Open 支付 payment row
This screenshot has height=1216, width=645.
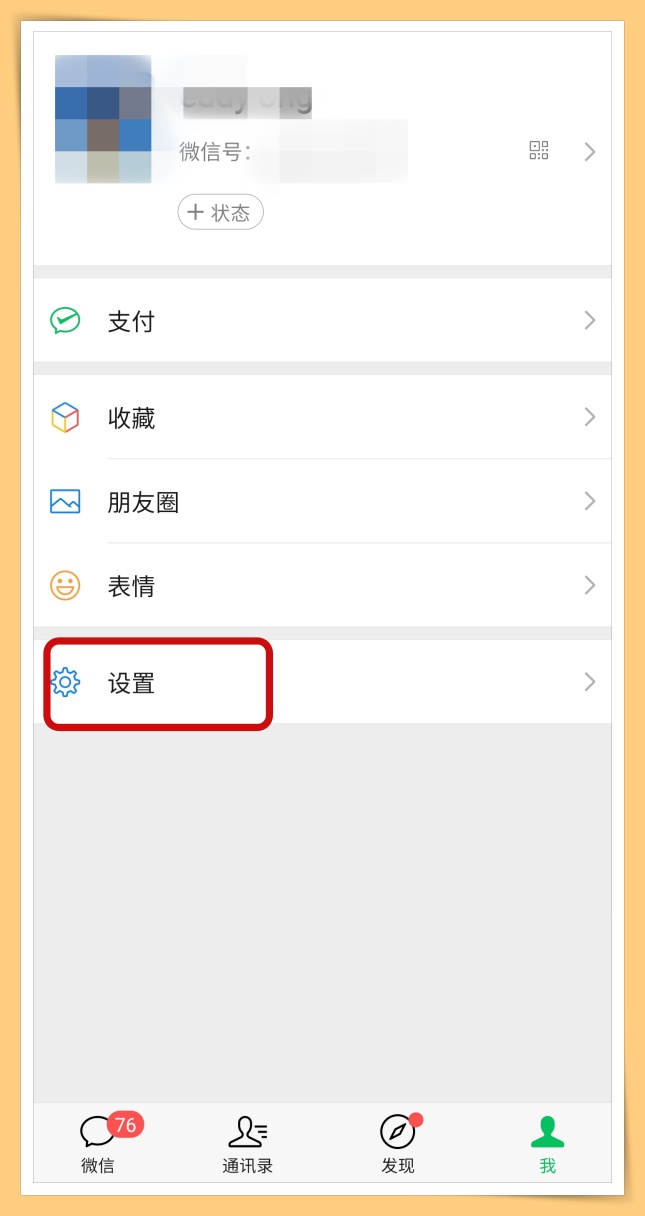click(x=320, y=321)
